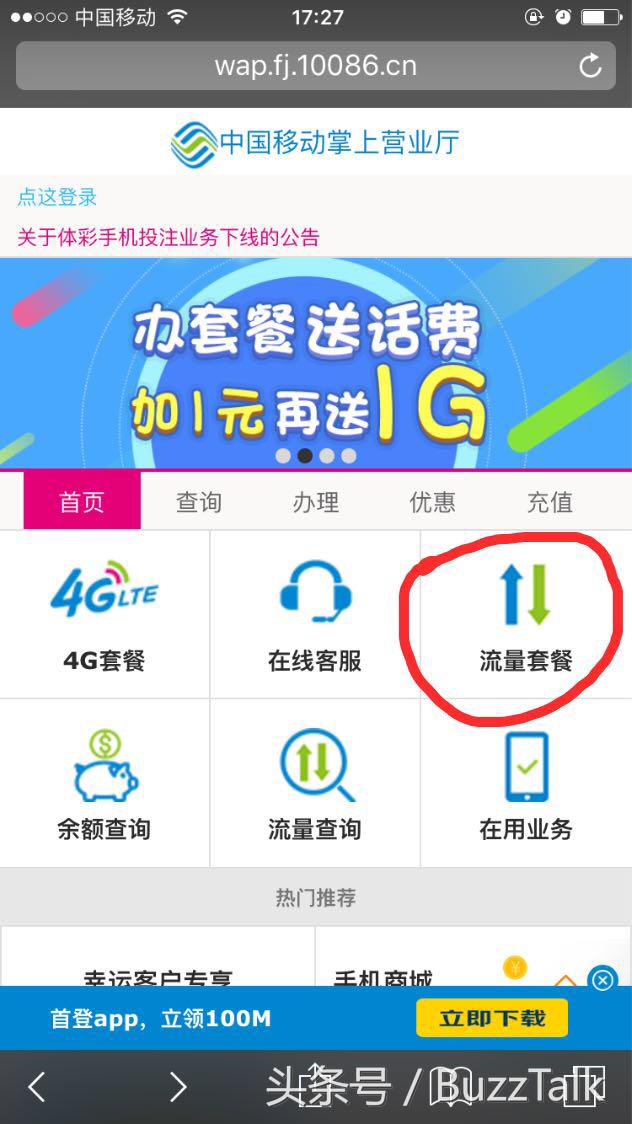Open the 点这登录 login link
This screenshot has height=1124, width=632.
(57, 197)
